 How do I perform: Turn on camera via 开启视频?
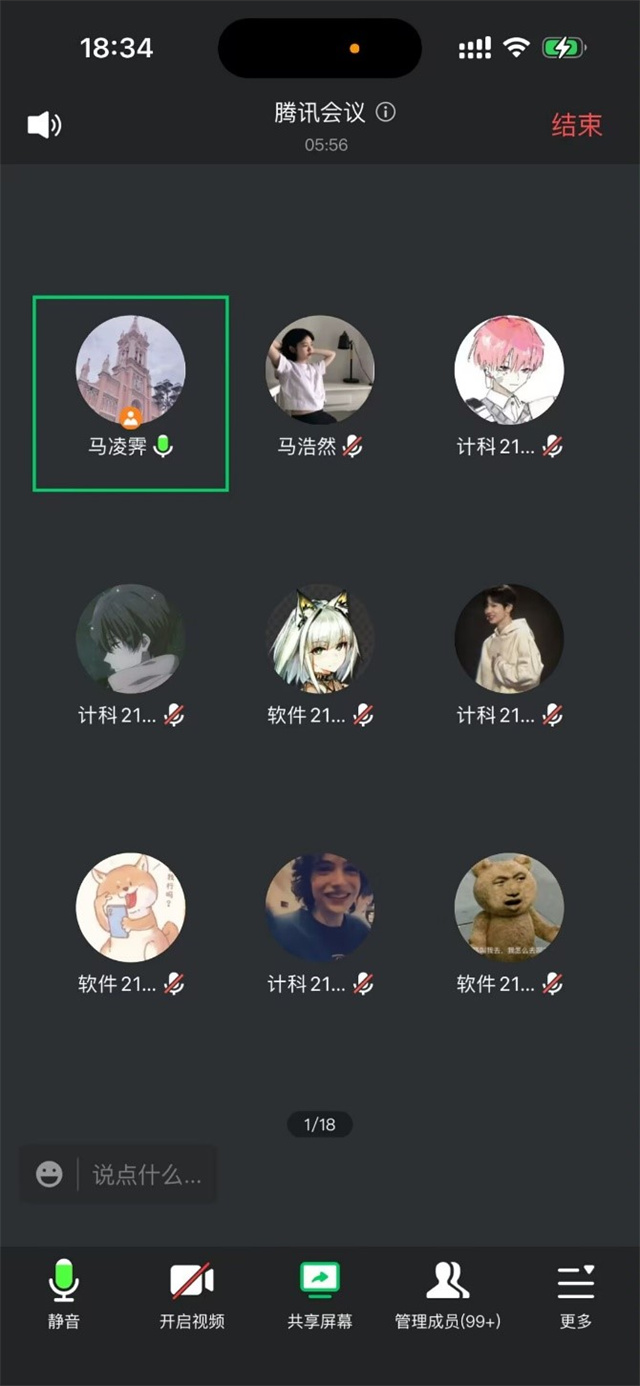tap(192, 1294)
